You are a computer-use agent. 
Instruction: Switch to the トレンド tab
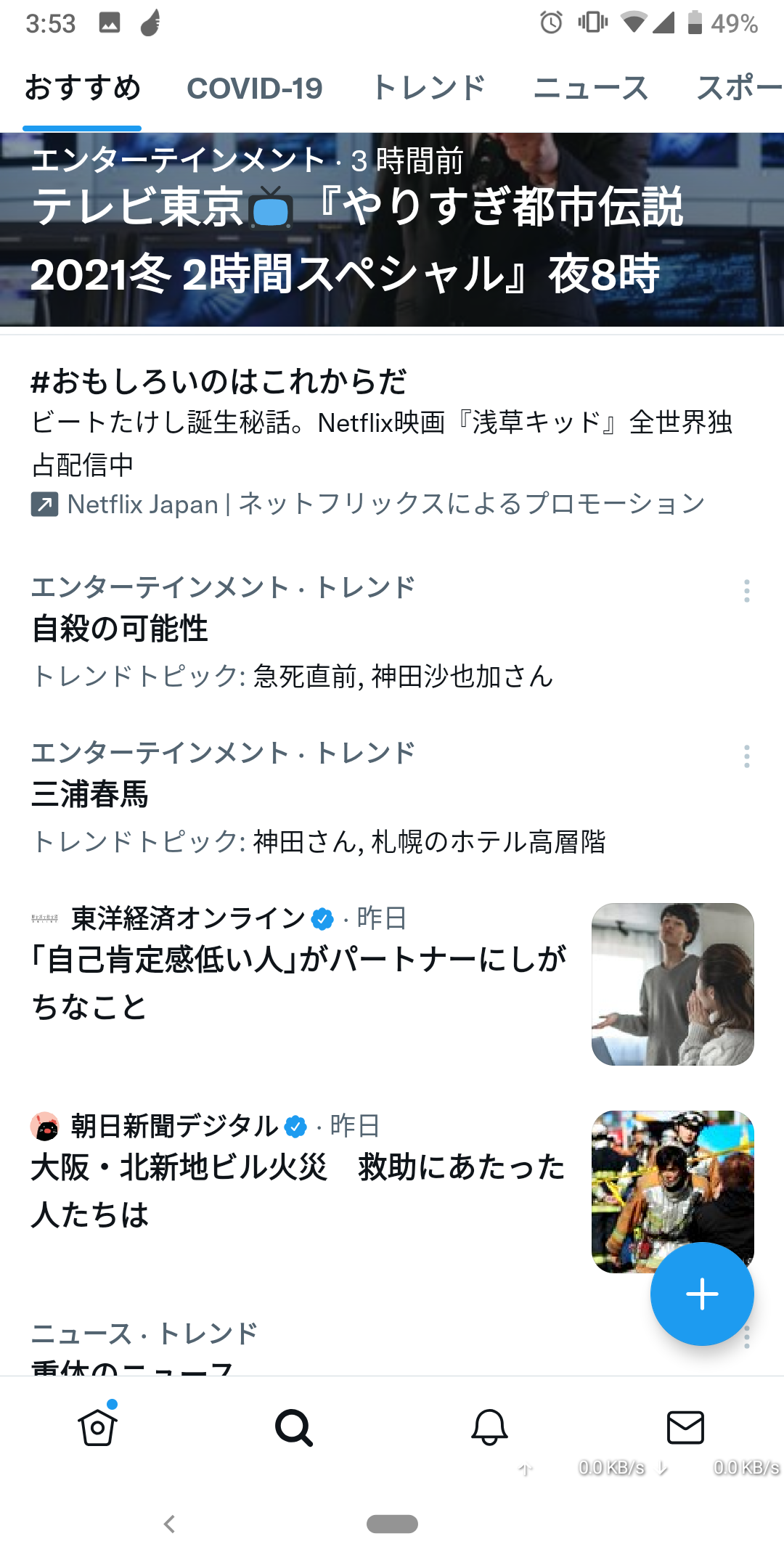428,89
